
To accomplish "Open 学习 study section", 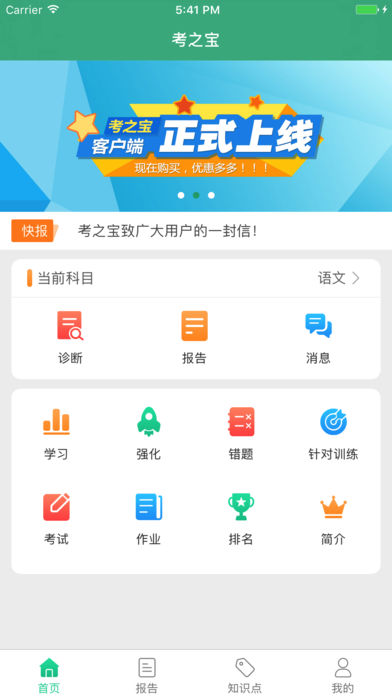I will click(56, 434).
